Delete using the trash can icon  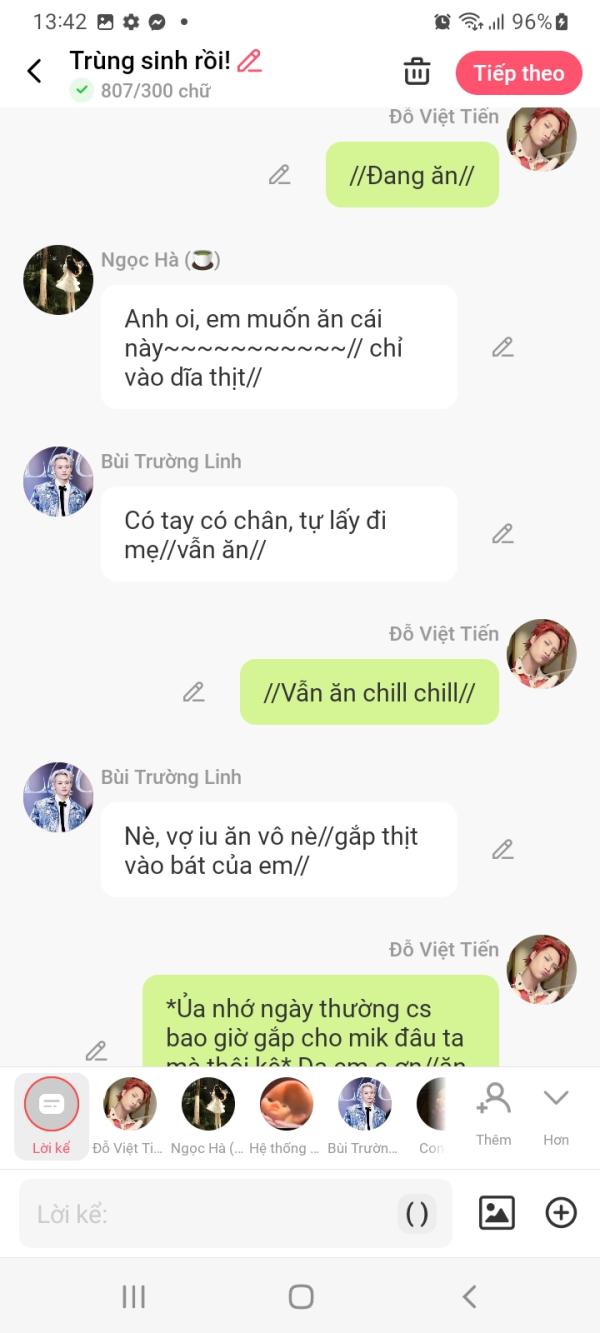pyautogui.click(x=417, y=72)
